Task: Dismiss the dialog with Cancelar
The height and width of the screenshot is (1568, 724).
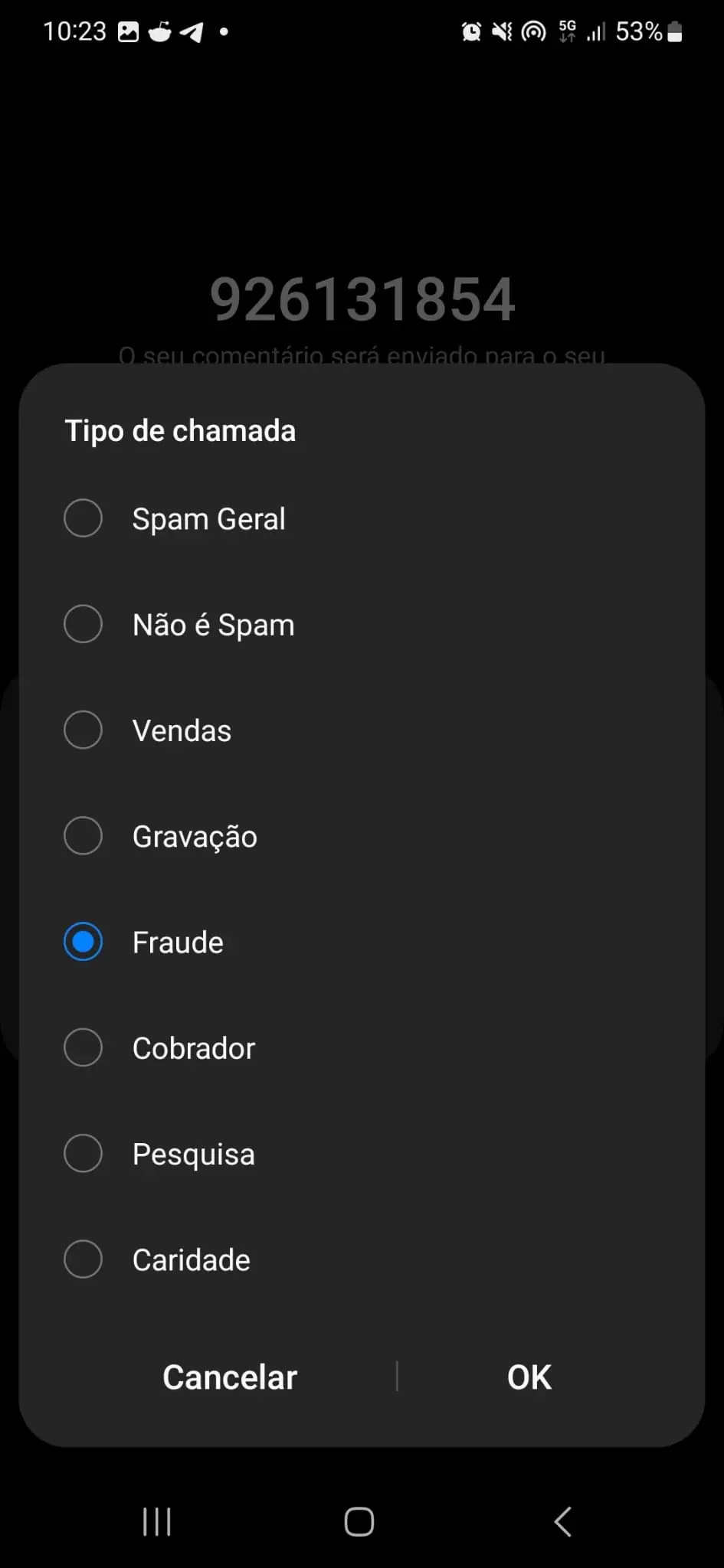Action: pos(230,1377)
